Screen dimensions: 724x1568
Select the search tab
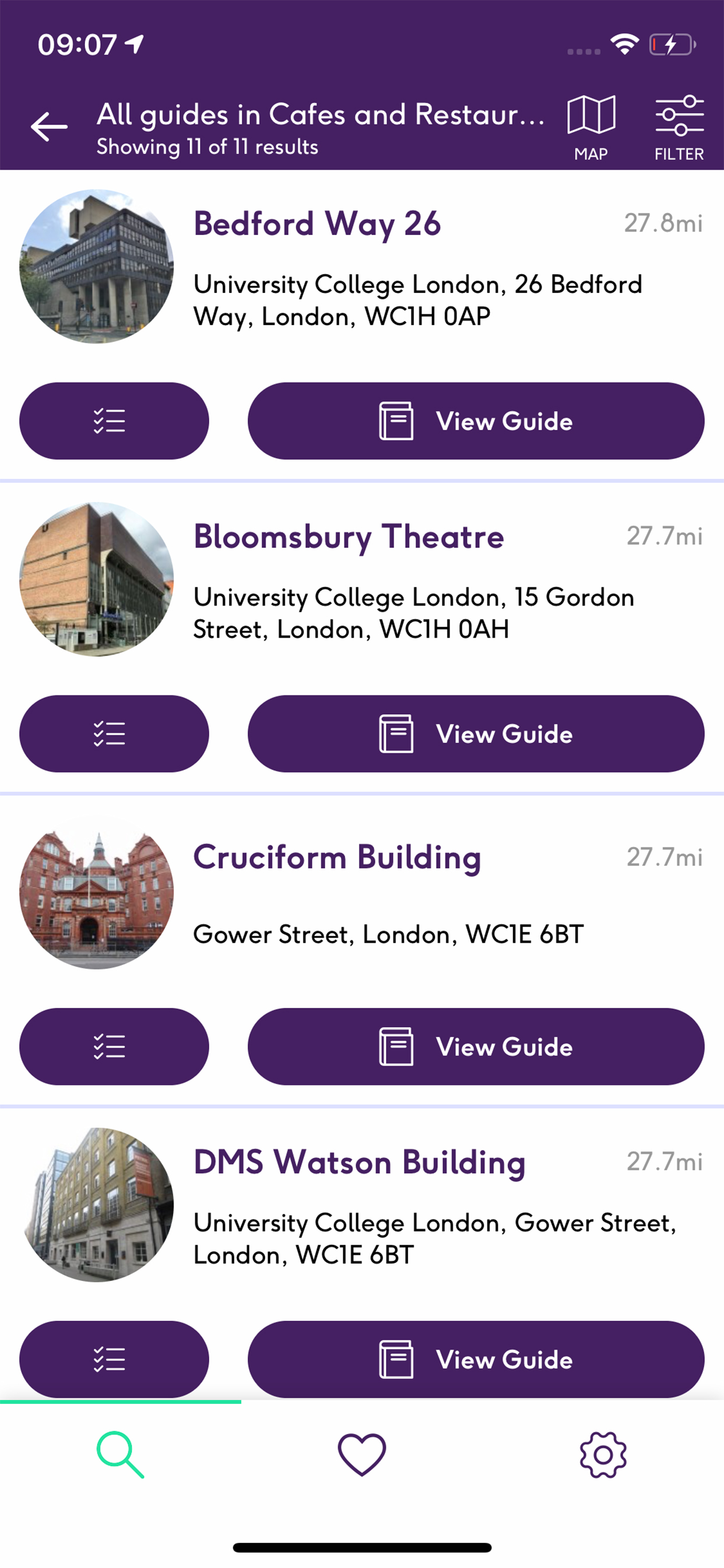click(121, 1455)
